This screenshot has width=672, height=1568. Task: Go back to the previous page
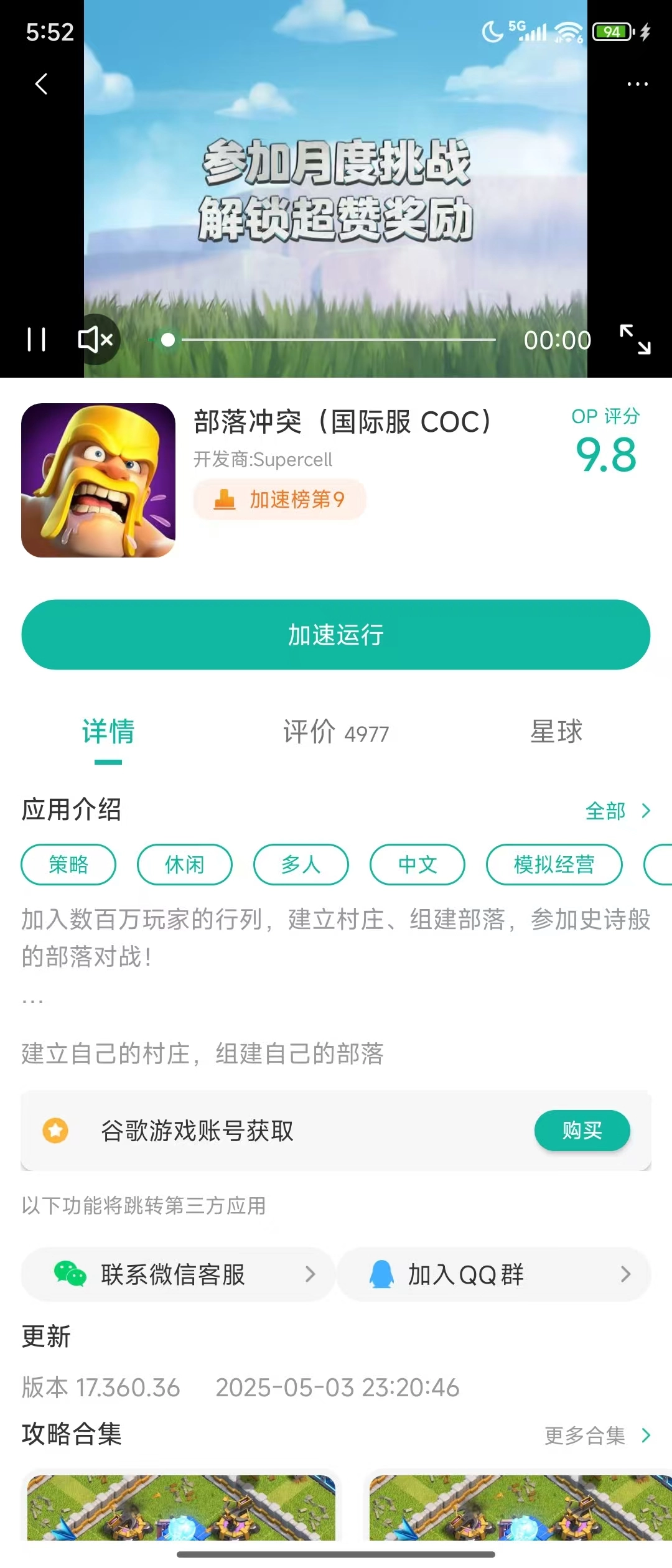click(41, 84)
